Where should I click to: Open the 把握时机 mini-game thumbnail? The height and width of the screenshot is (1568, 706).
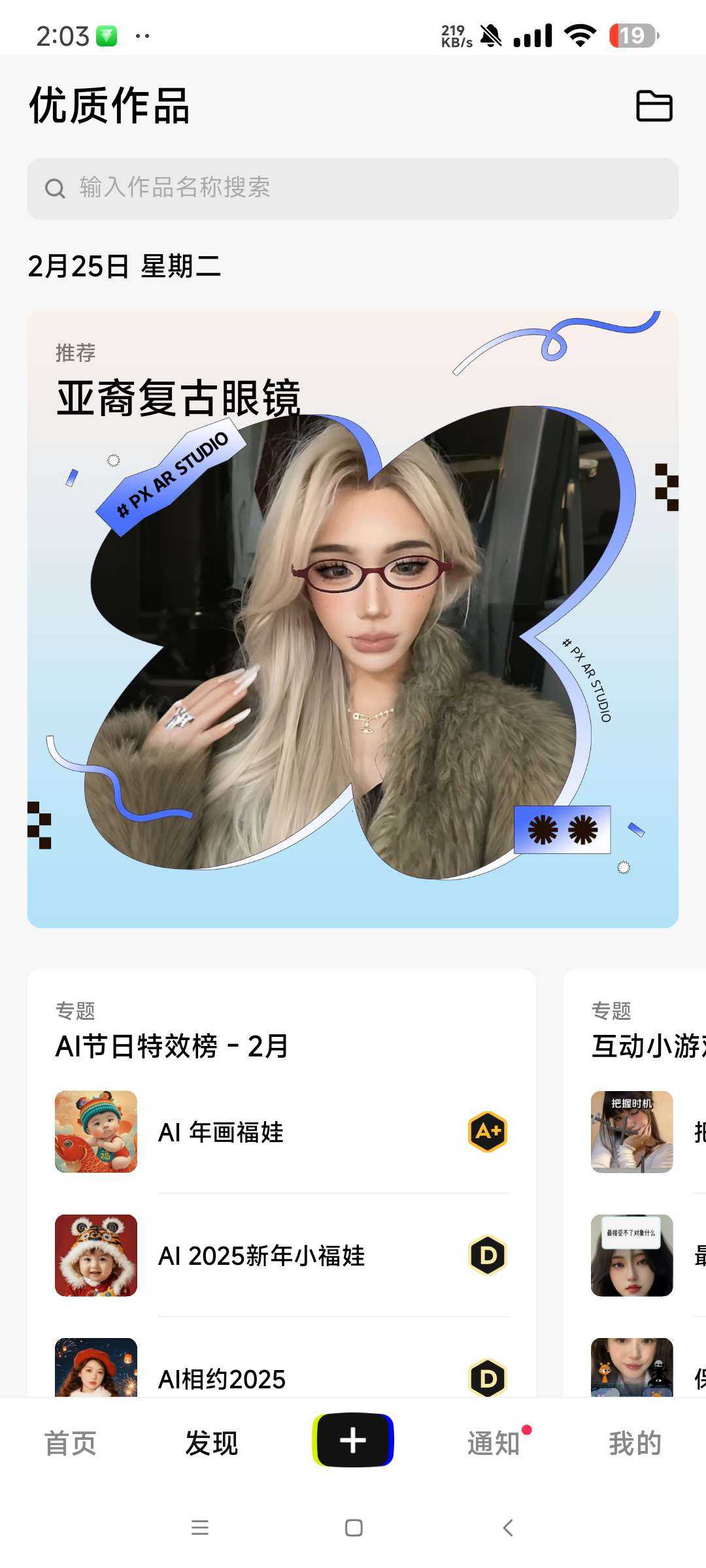[x=631, y=1132]
